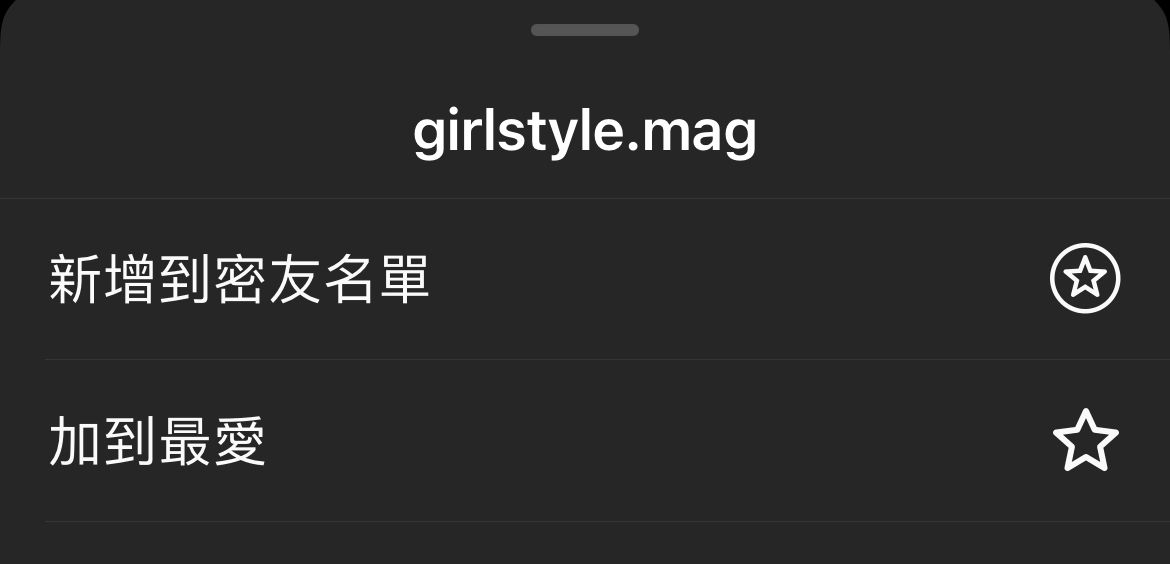Select 加到最愛 to add to favorites

coord(584,441)
